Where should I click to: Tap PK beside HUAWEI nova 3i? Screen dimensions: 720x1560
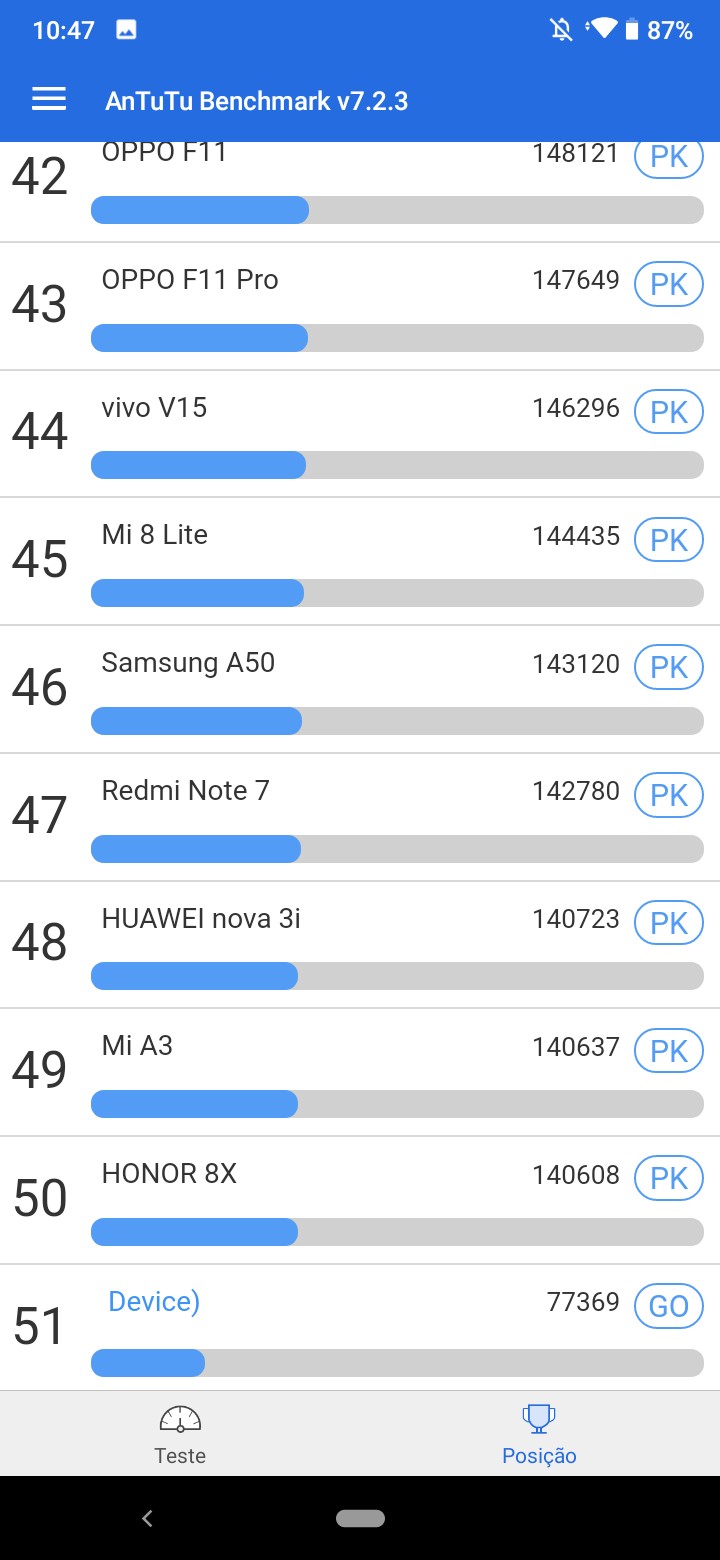[669, 923]
